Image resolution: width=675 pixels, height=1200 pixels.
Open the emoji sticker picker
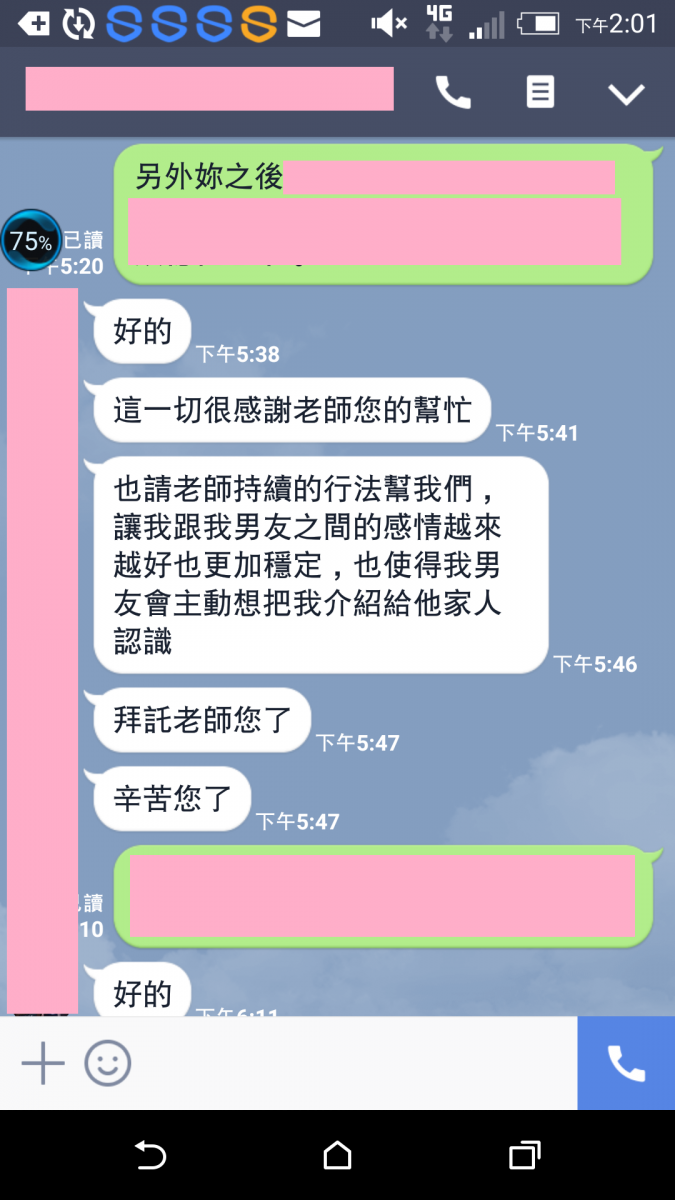pos(108,1063)
